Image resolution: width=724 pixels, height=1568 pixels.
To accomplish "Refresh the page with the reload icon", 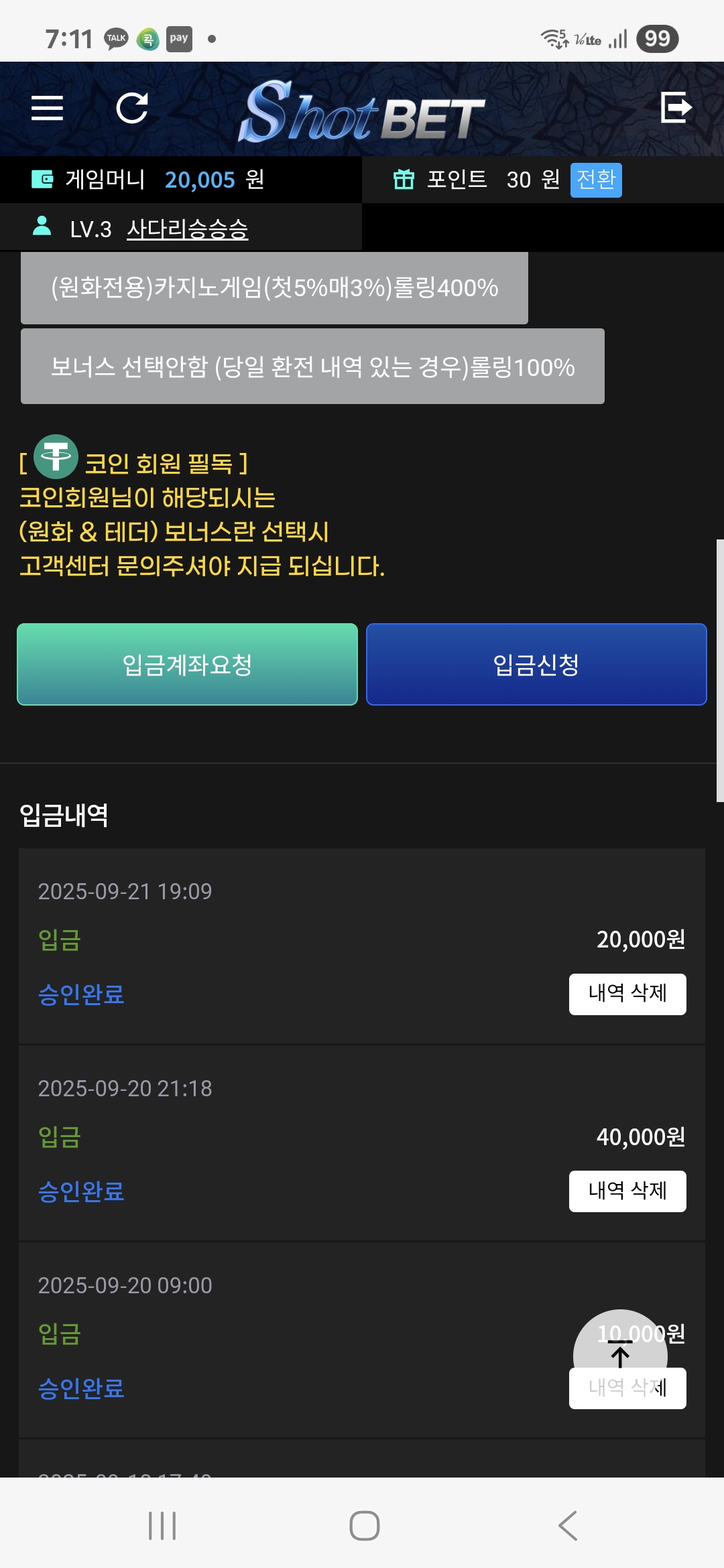I will click(132, 108).
